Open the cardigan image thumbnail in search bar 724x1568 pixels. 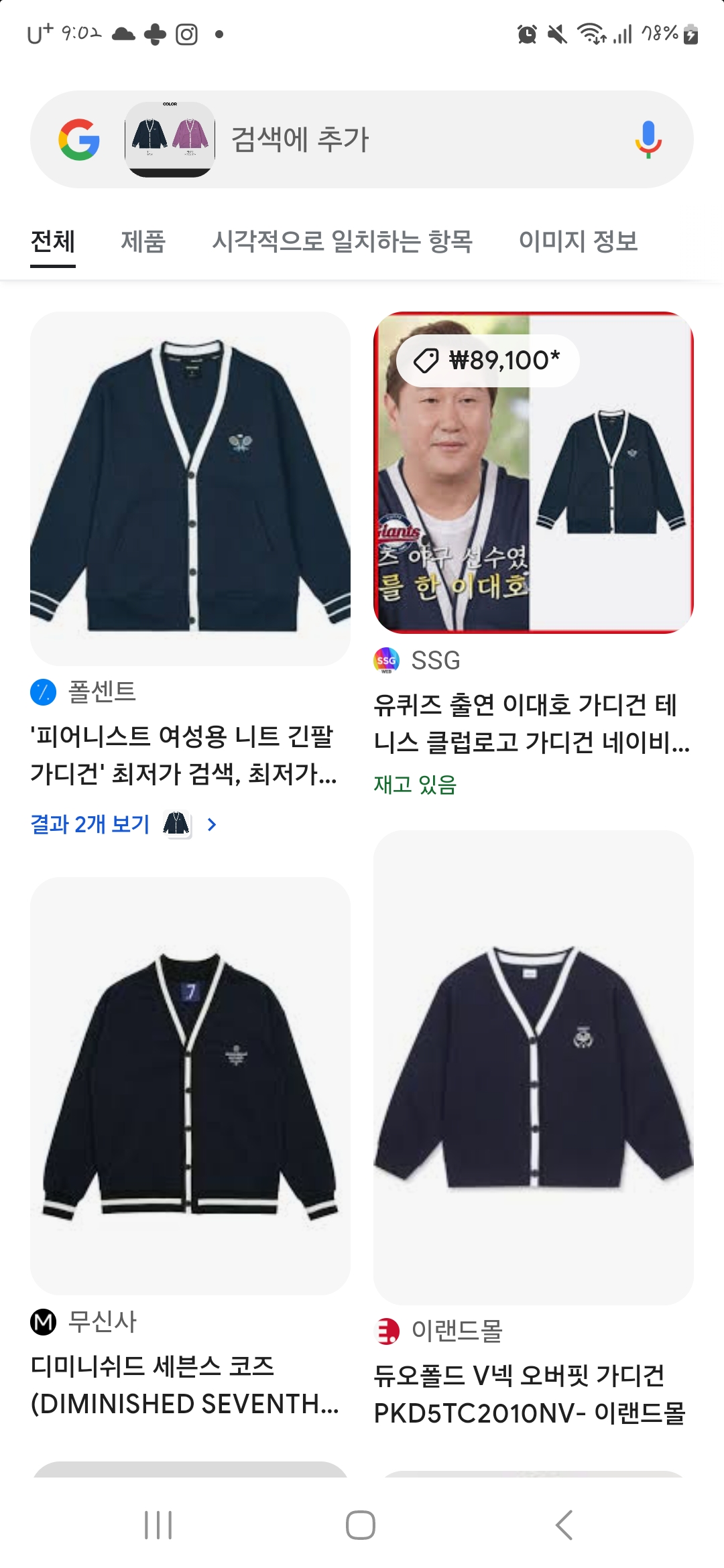(x=170, y=139)
